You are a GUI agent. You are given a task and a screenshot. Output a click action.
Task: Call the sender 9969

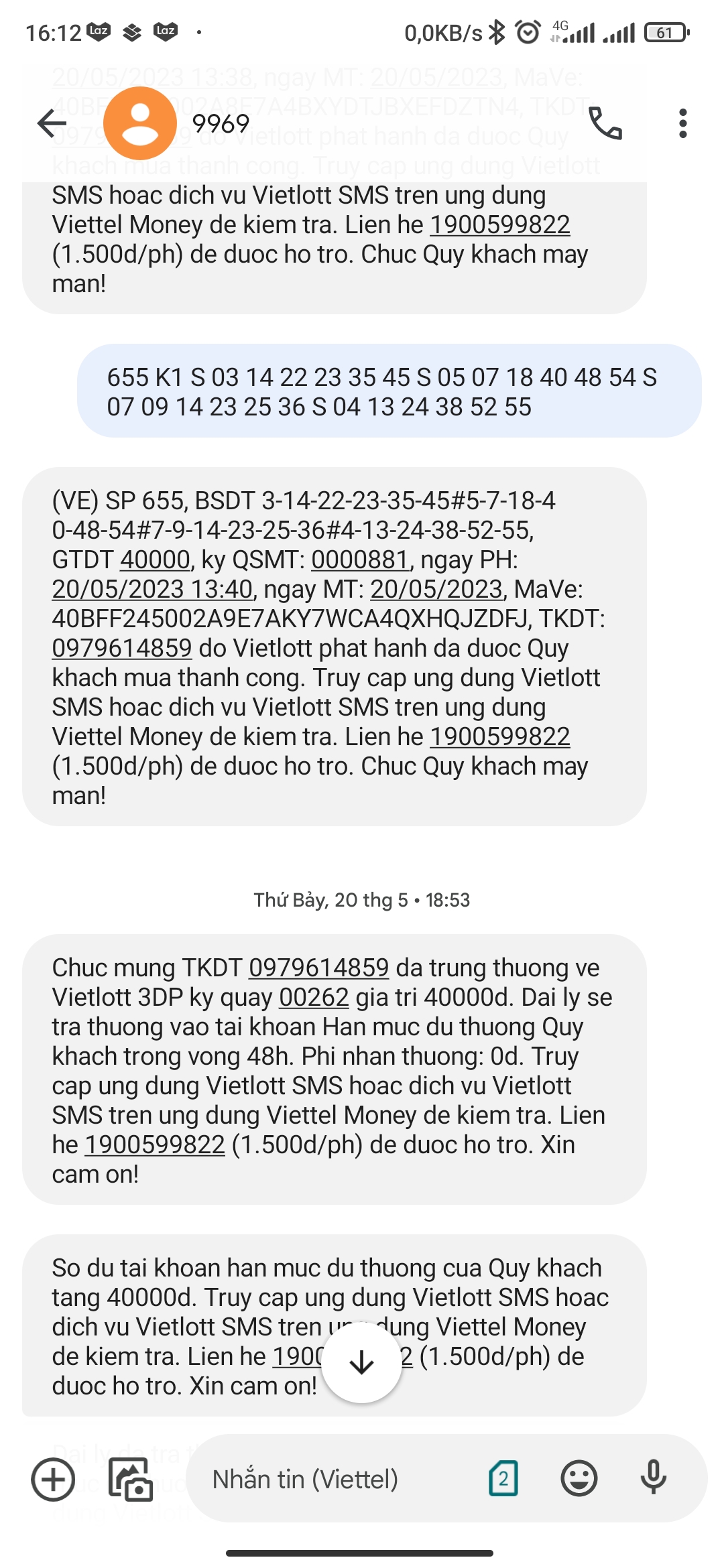tap(605, 123)
